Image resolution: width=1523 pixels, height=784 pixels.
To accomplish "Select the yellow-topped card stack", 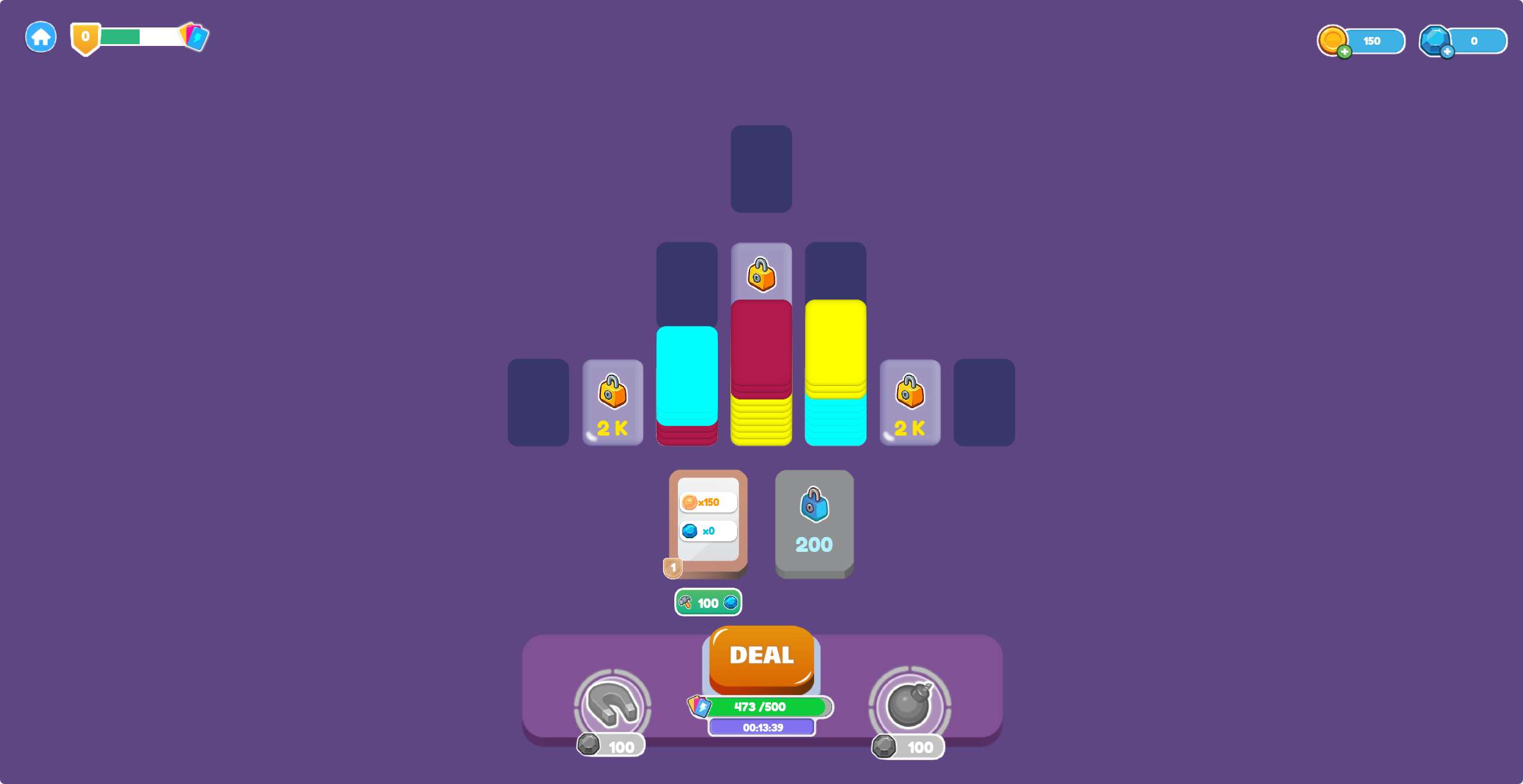I will (x=835, y=358).
